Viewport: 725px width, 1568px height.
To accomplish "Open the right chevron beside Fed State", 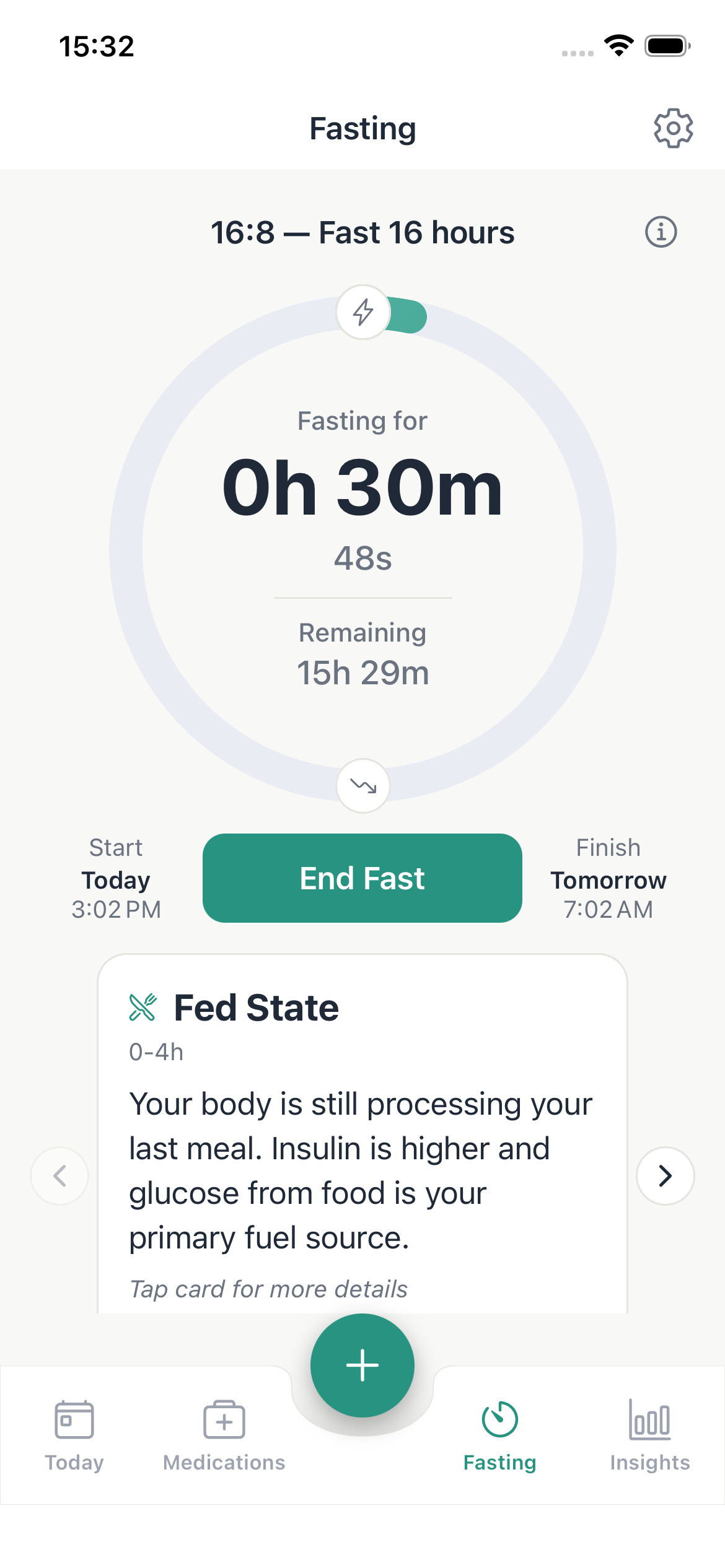I will point(664,1175).
